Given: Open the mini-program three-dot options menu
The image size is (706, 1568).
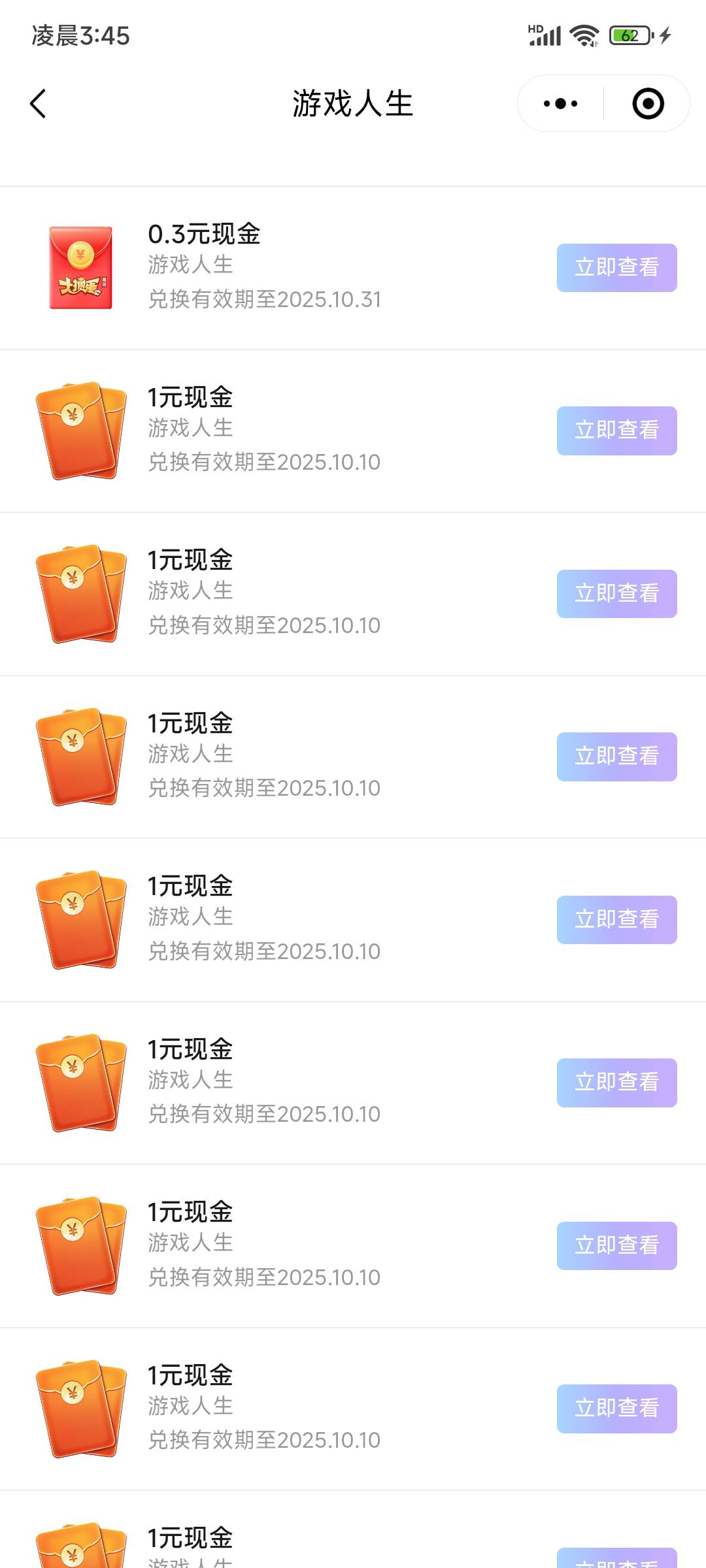Looking at the screenshot, I should click(x=560, y=104).
